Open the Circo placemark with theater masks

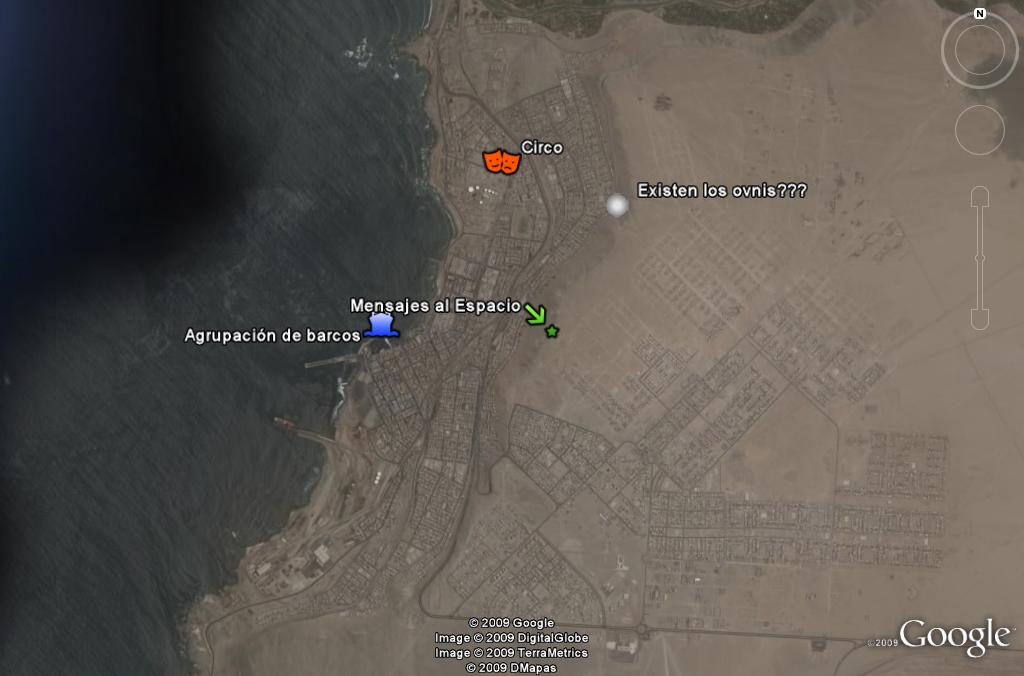[x=501, y=160]
